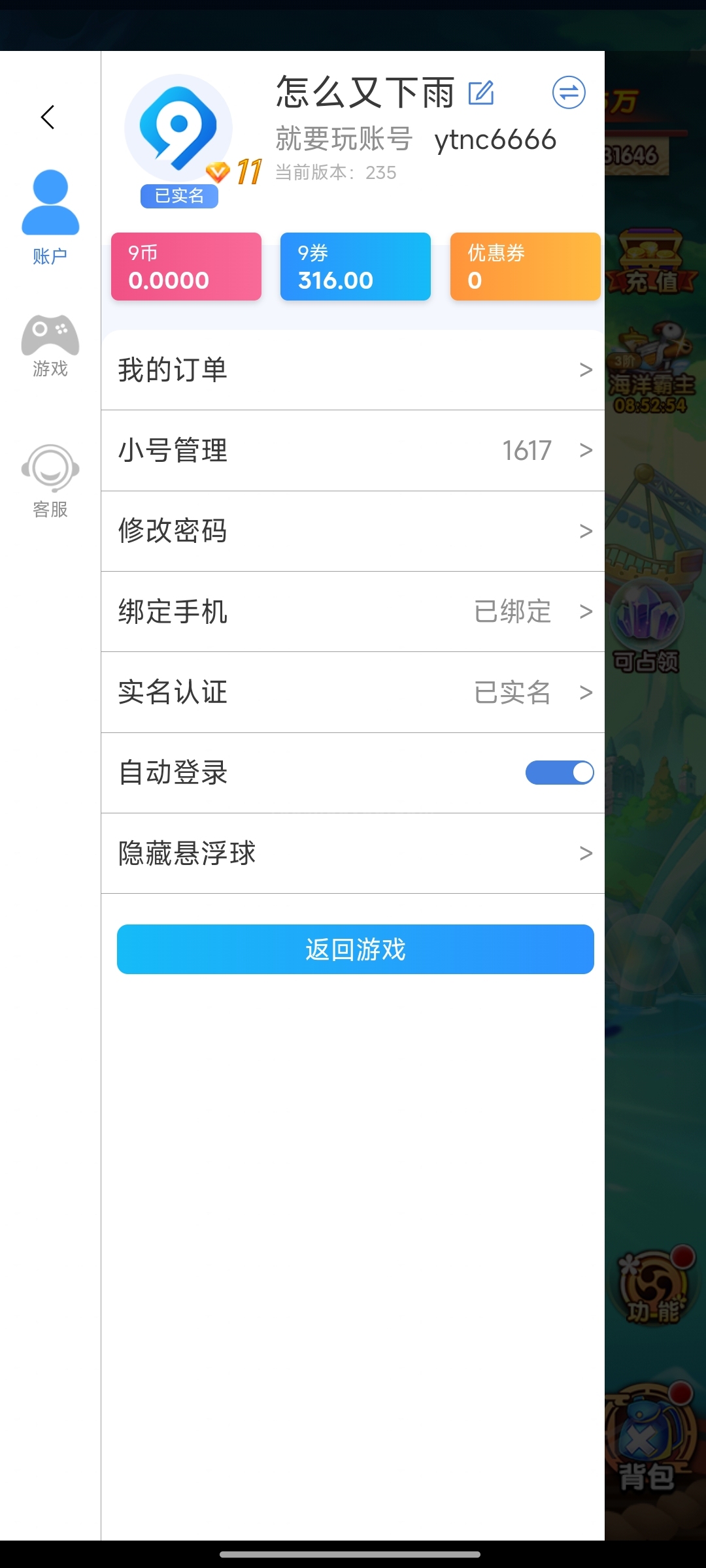Tap the back arrow in the sidebar

point(48,118)
